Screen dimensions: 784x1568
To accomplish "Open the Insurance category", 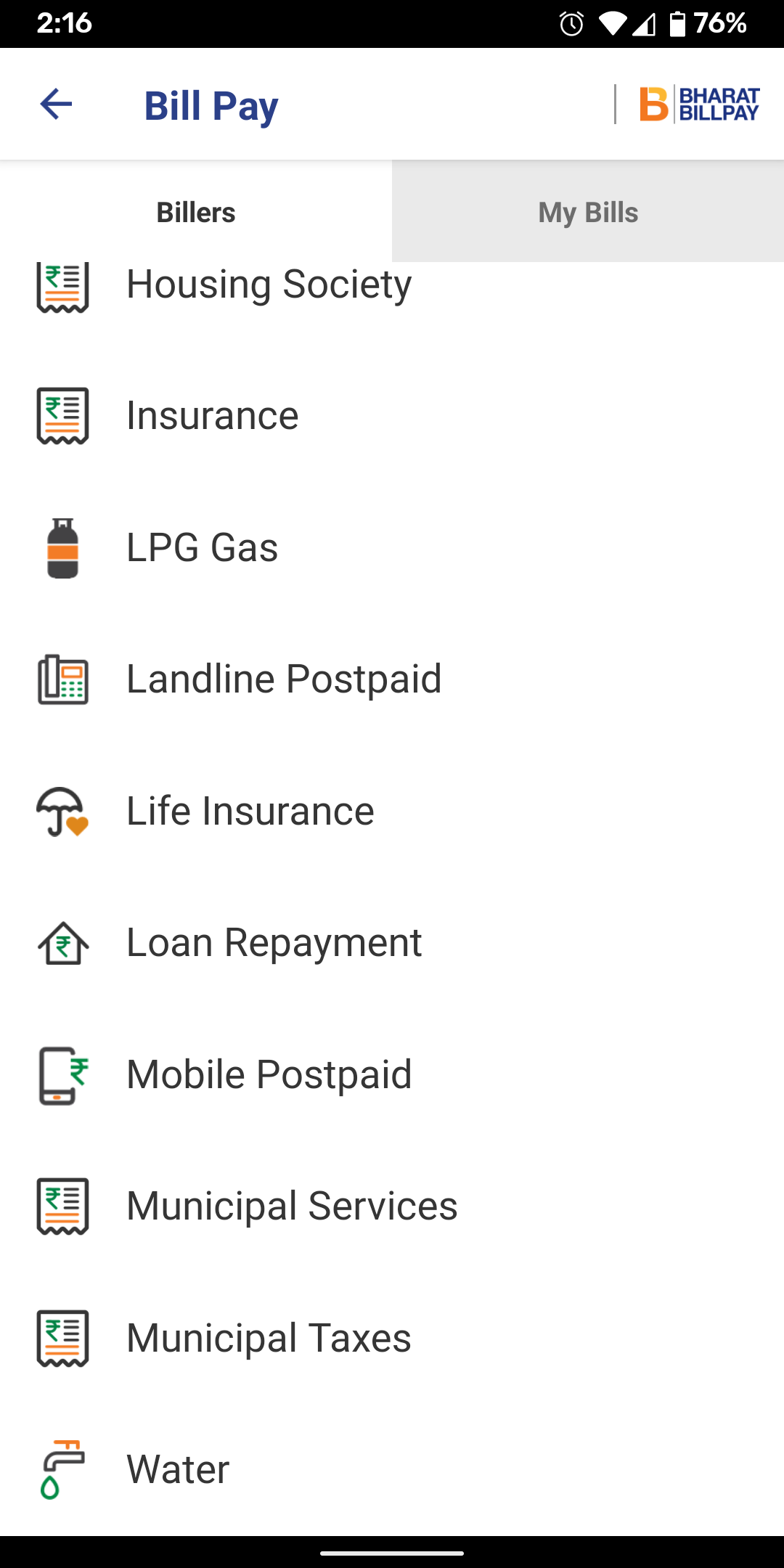I will point(213,415).
